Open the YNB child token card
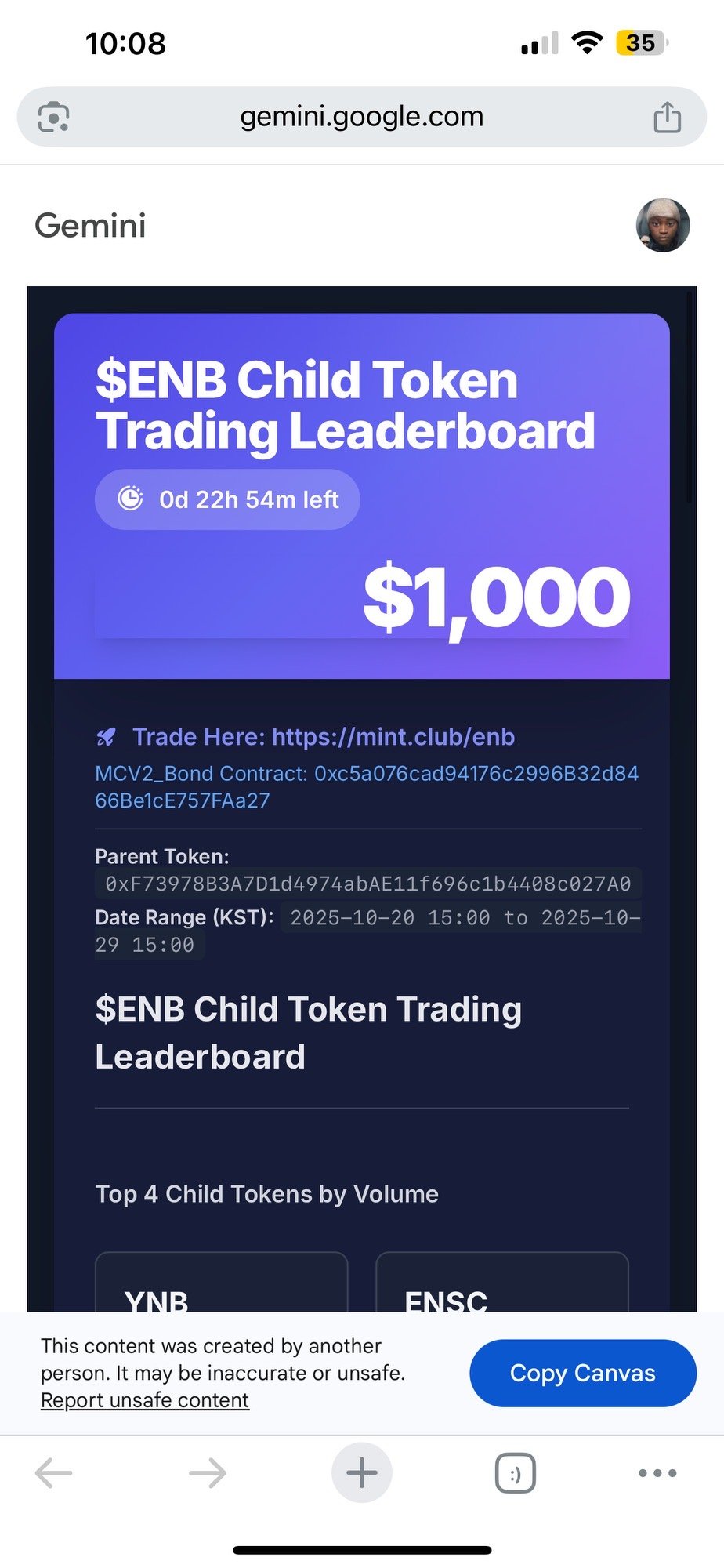The width and height of the screenshot is (724, 1568). pyautogui.click(x=221, y=1286)
